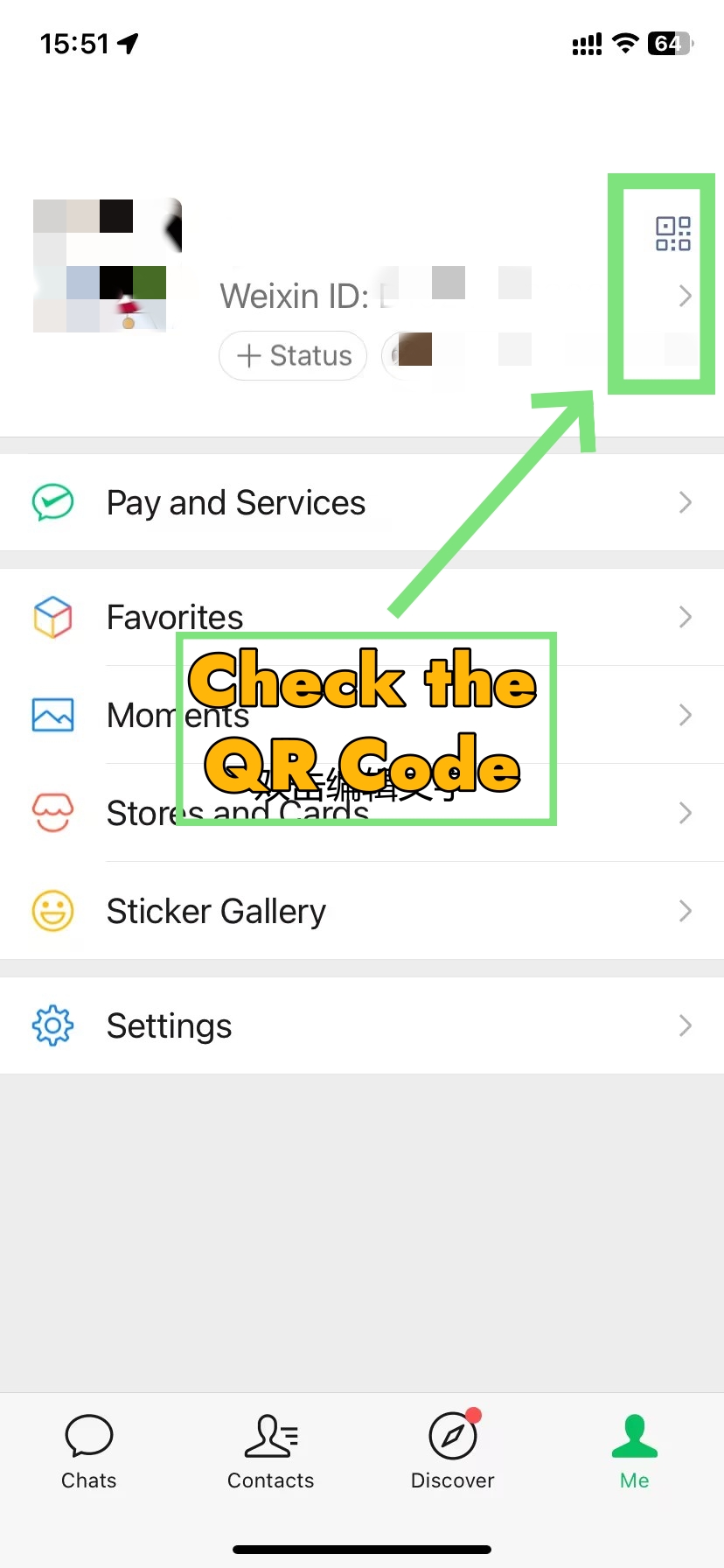Switch to the Contacts tab
The image size is (724, 1568).
click(x=271, y=1452)
